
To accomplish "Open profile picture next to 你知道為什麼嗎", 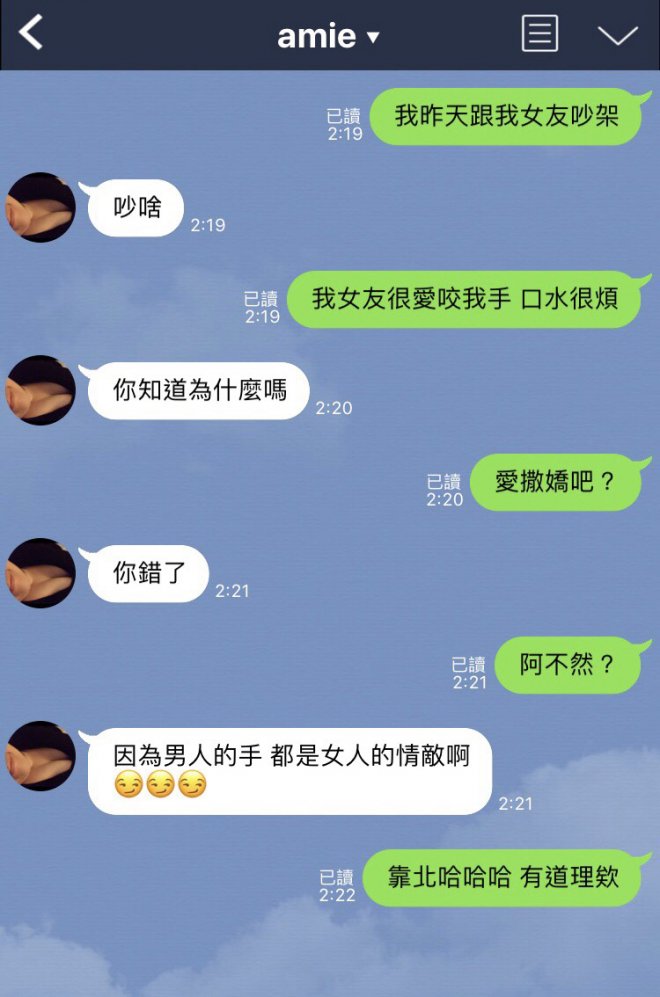I will (41, 390).
